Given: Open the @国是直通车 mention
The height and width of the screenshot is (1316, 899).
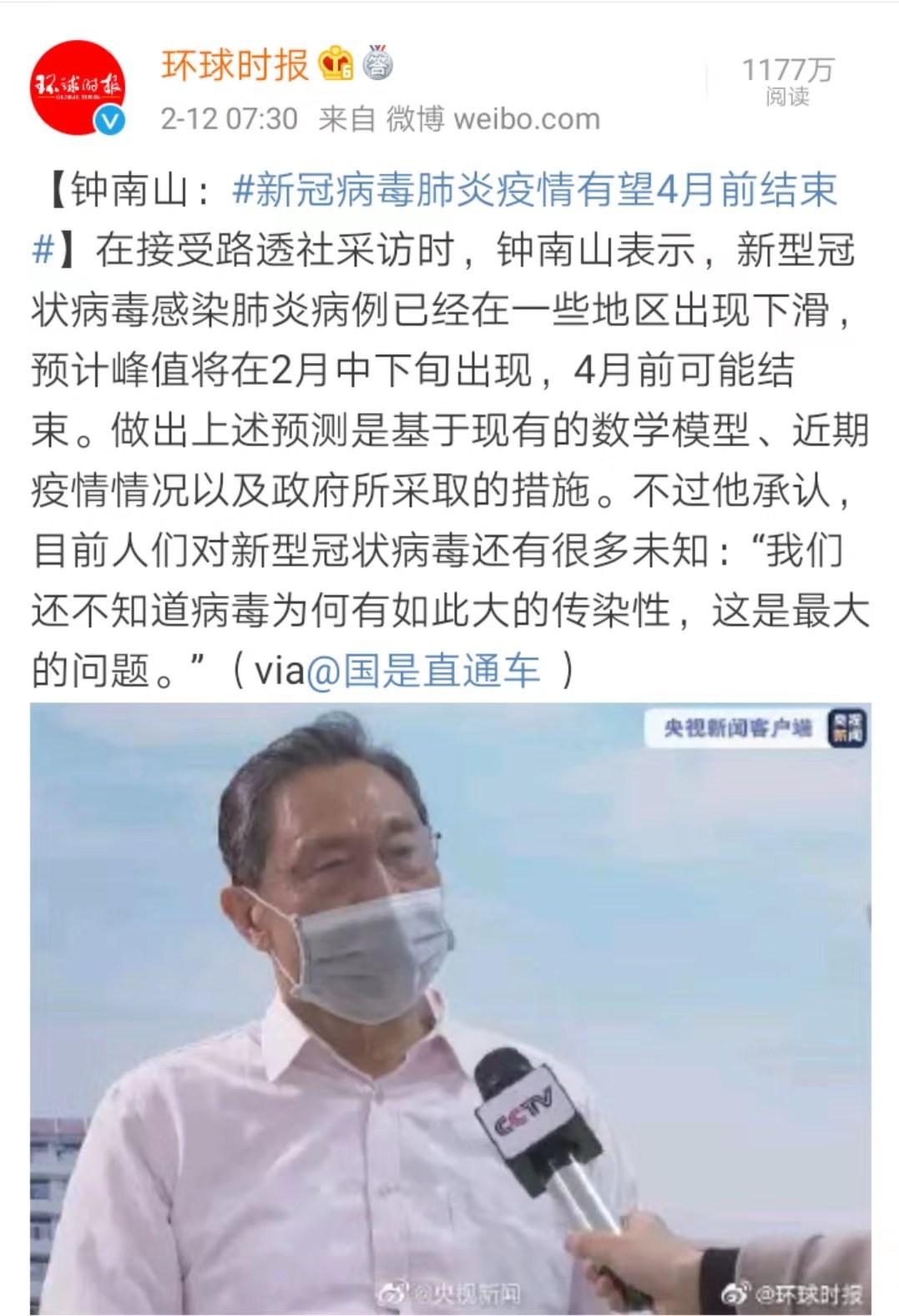Looking at the screenshot, I should (x=423, y=671).
